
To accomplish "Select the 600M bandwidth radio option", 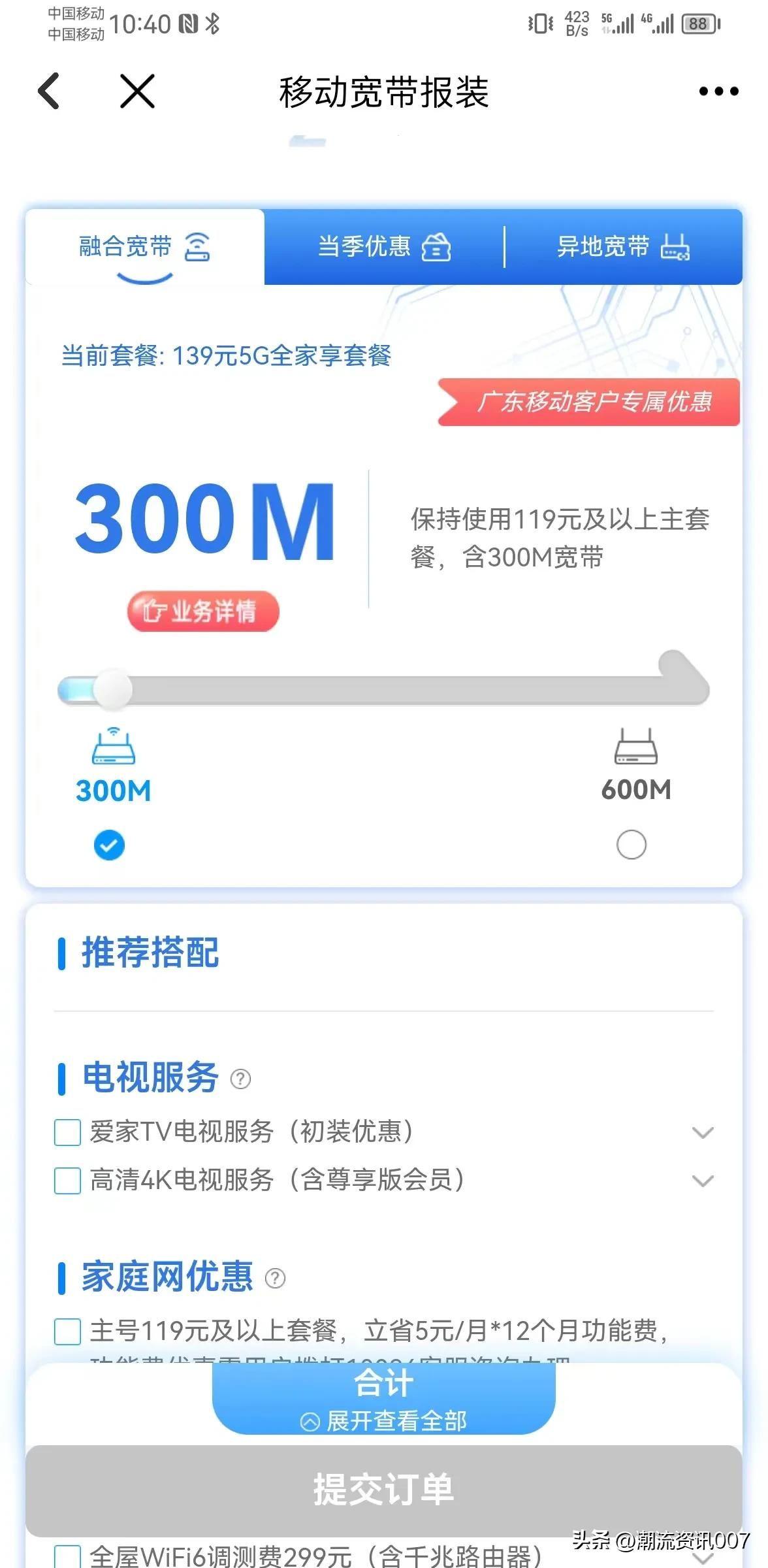I will pos(632,845).
